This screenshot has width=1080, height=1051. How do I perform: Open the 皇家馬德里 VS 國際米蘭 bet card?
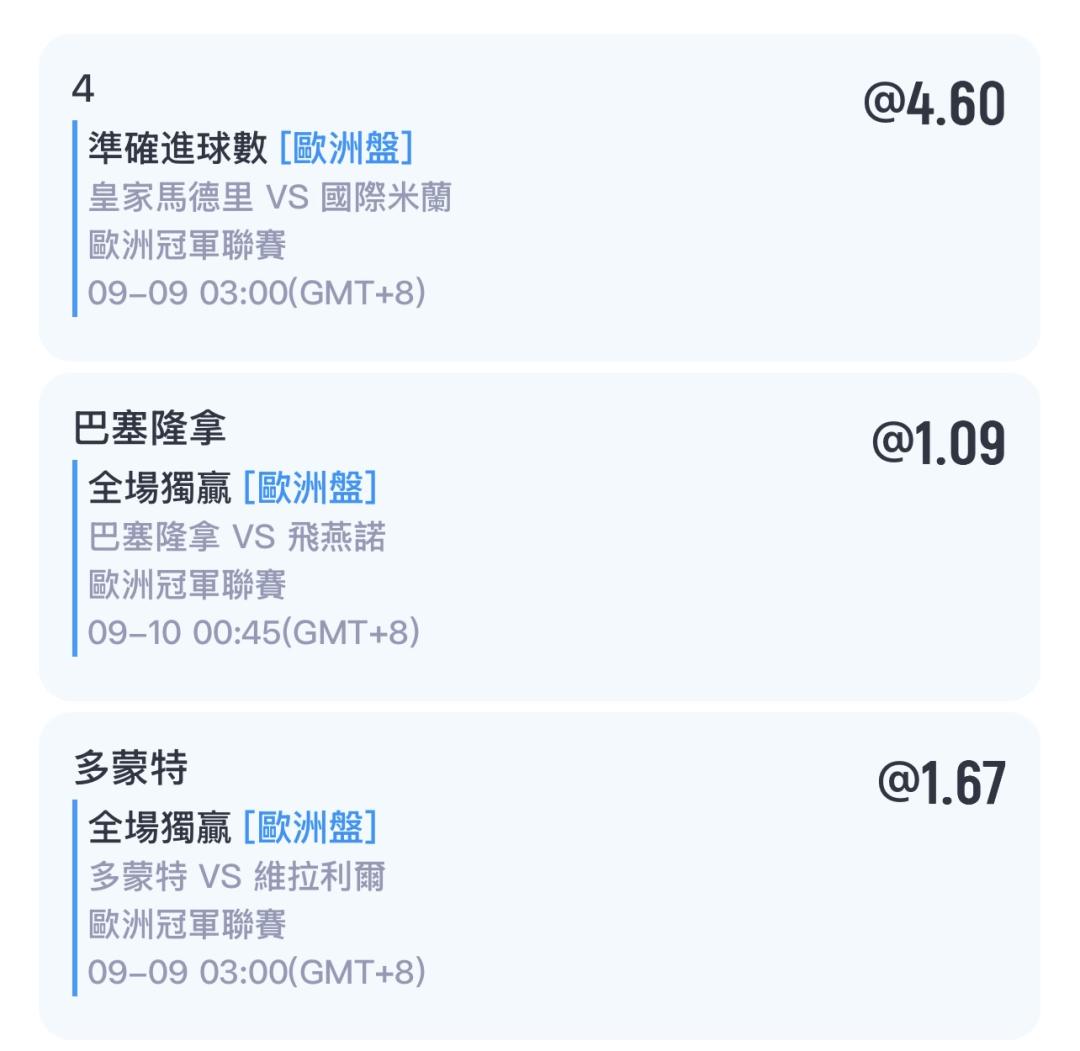click(539, 197)
